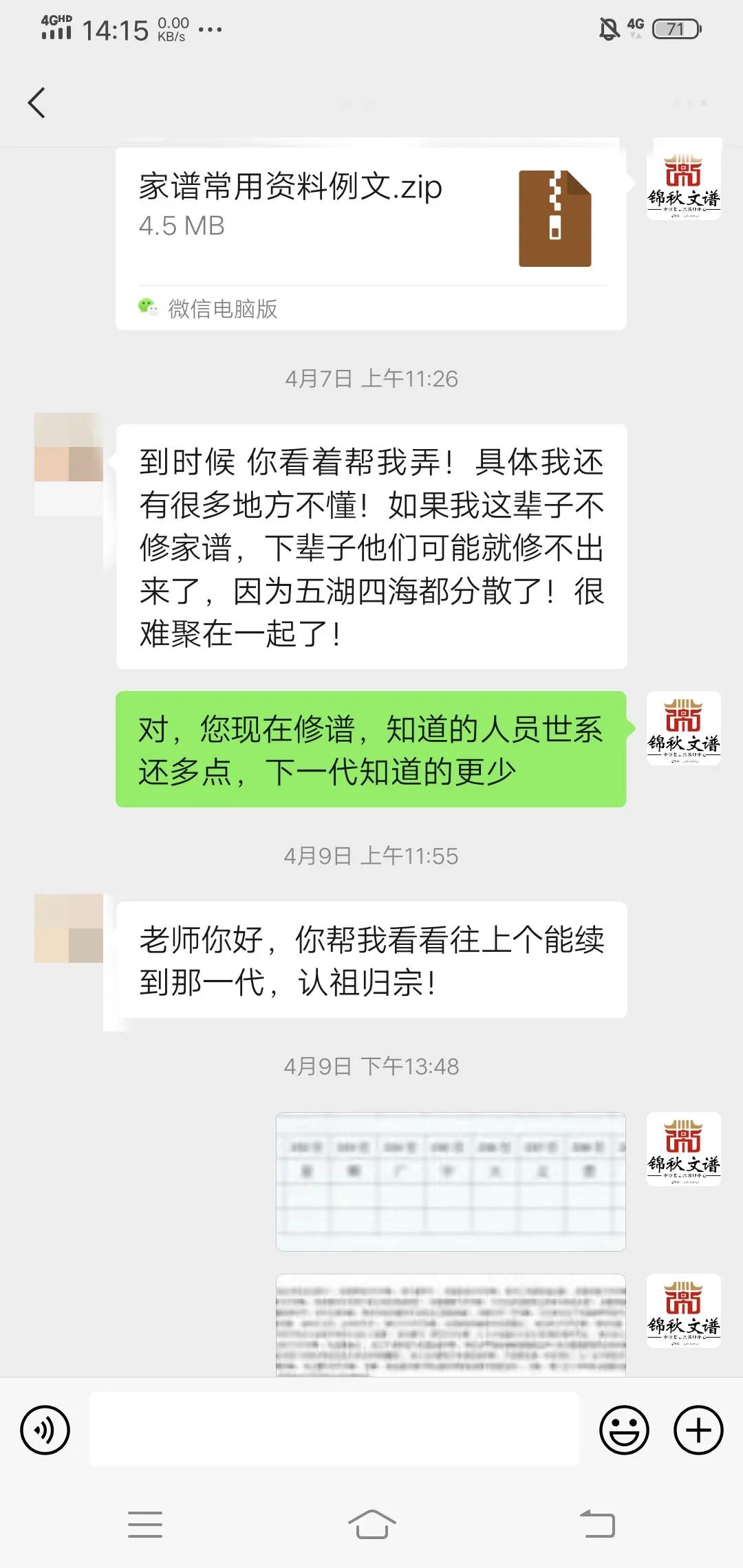
Task: View the blurred text document image
Action: tap(451, 1325)
